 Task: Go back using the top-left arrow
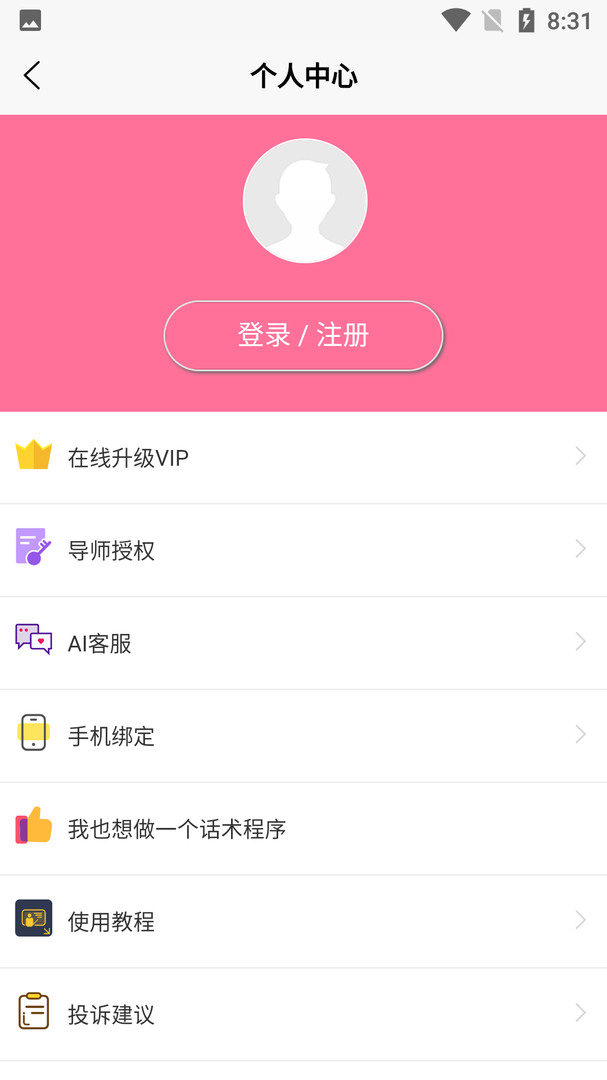tap(32, 75)
